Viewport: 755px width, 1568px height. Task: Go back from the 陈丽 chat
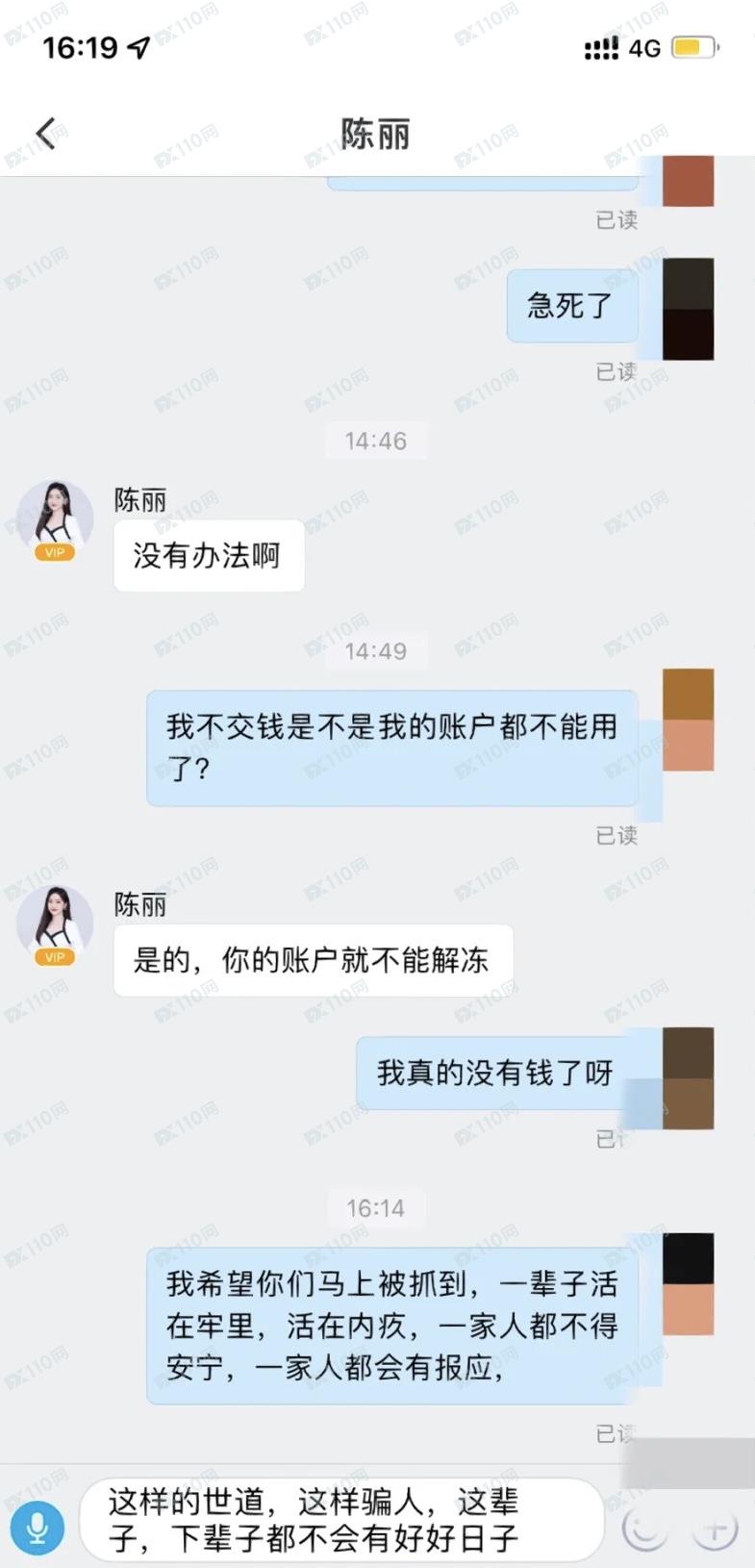tap(46, 134)
